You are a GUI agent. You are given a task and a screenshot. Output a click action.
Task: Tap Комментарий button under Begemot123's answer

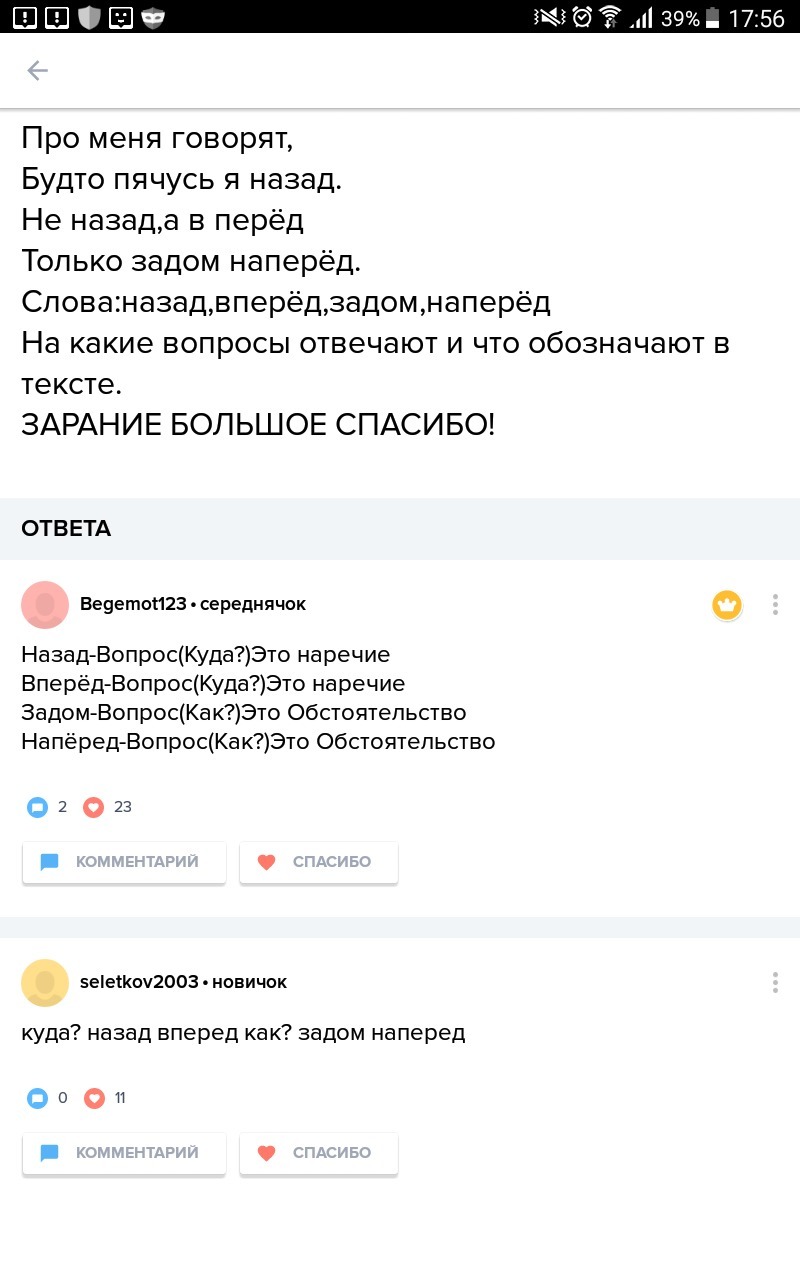[124, 862]
